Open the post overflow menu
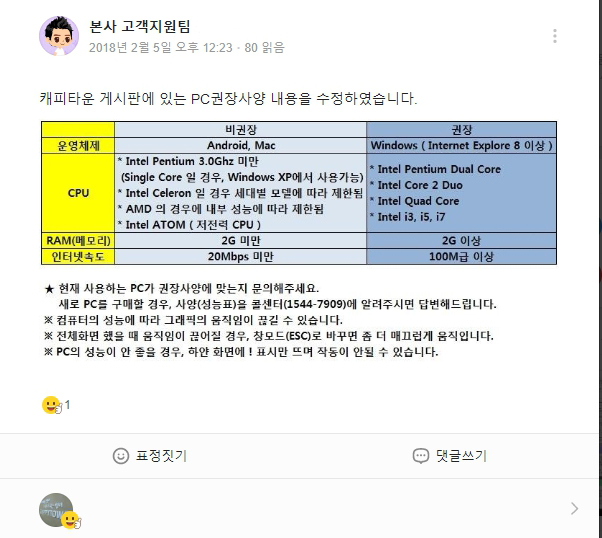 (x=555, y=36)
